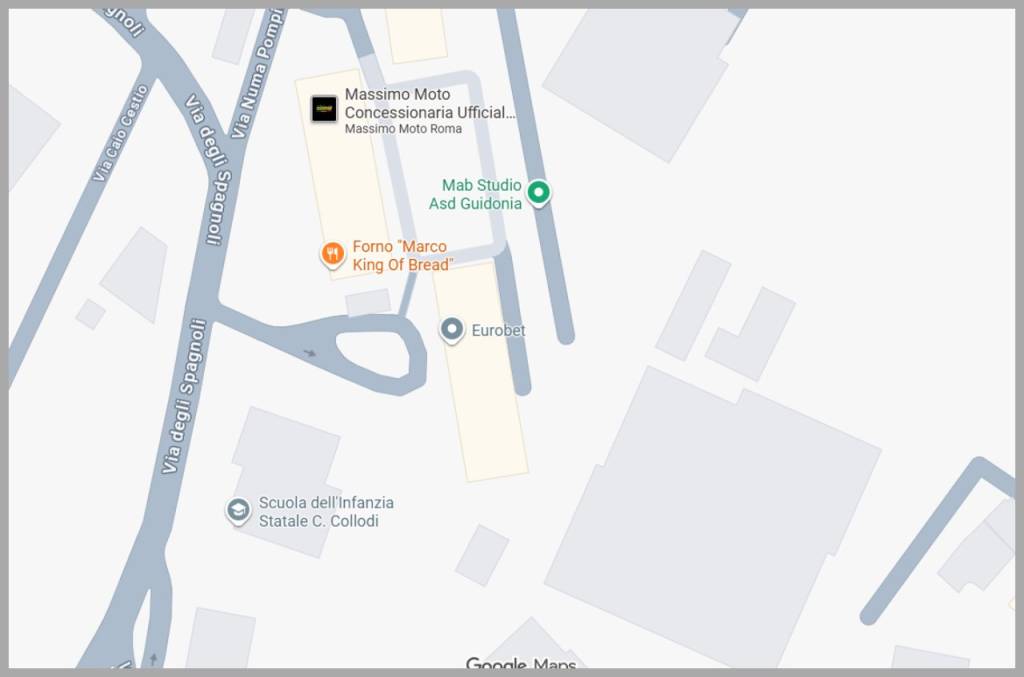Open the Eurobet place marker

[452, 329]
